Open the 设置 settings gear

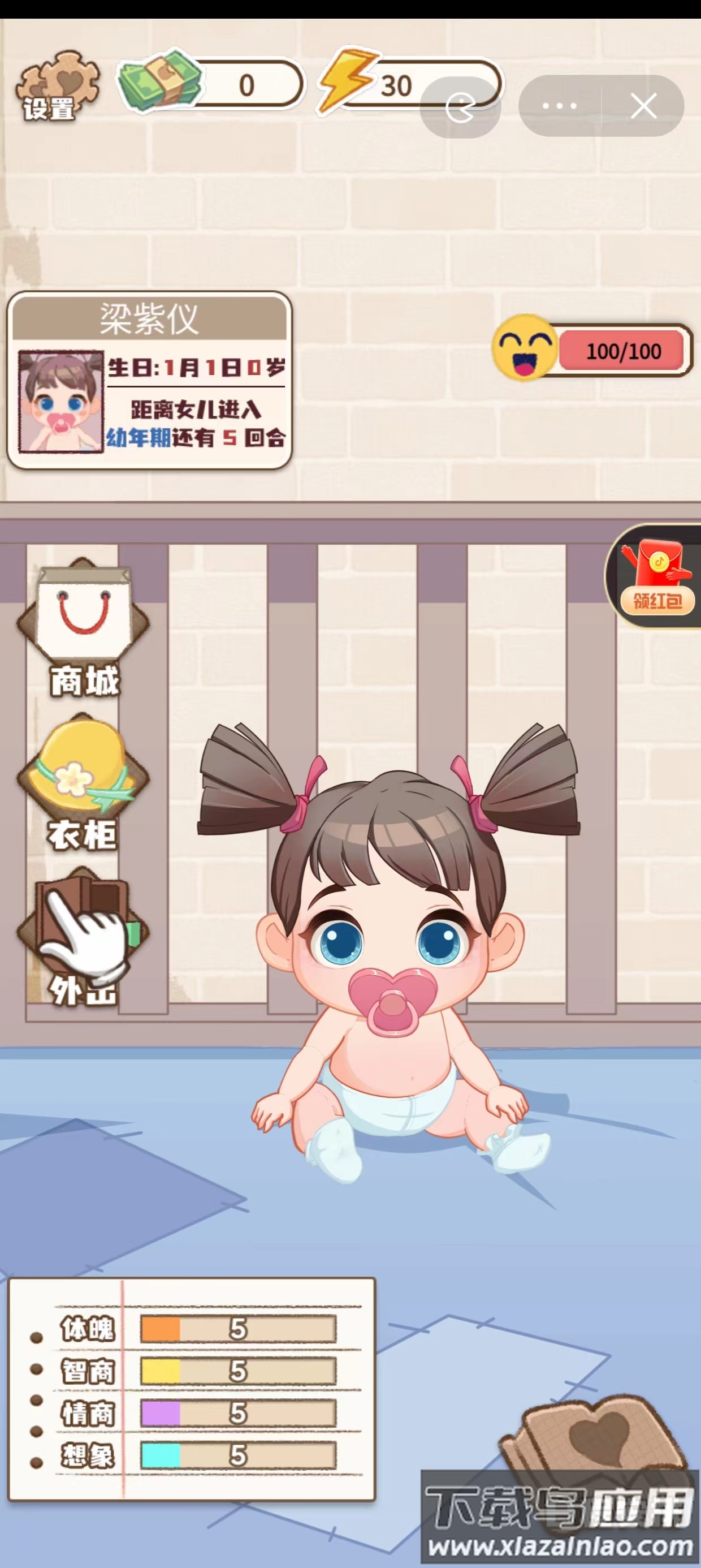pos(56,87)
